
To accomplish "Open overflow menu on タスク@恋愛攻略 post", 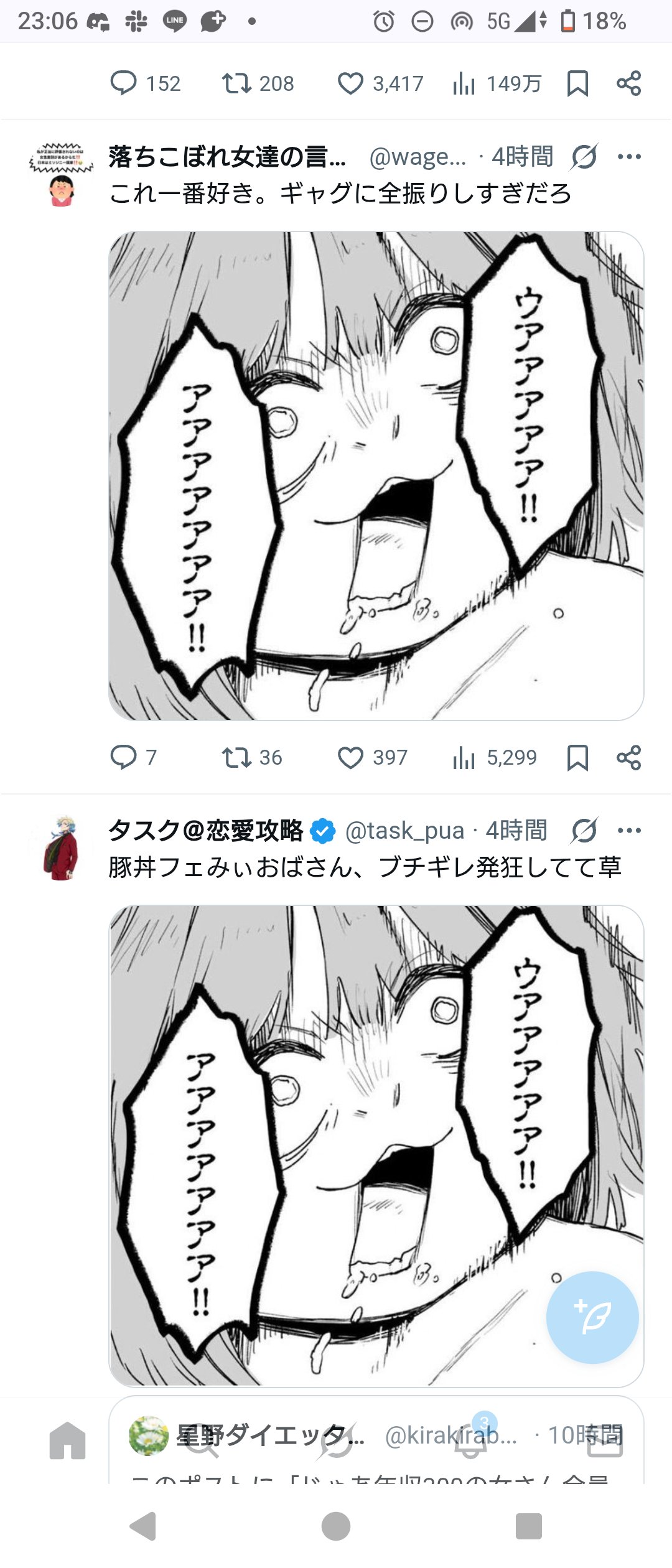I will (629, 831).
